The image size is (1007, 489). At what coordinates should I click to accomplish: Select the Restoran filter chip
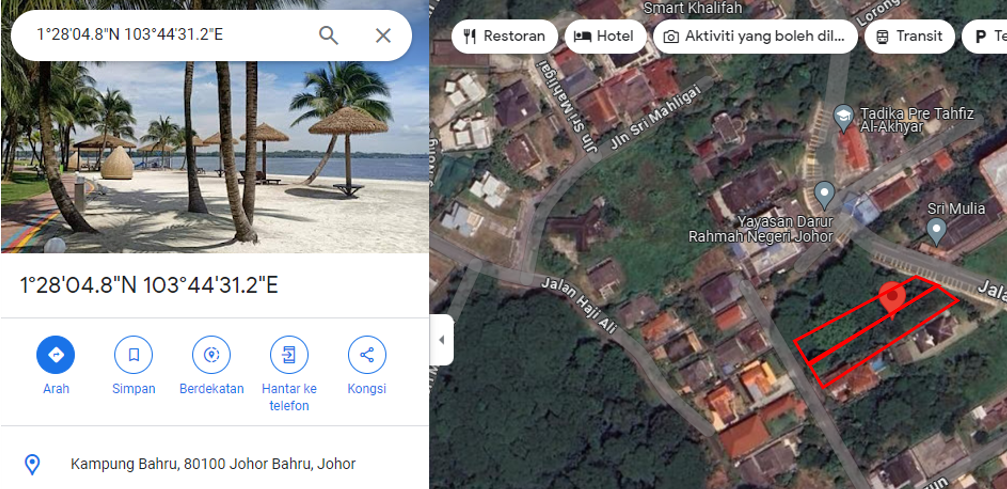tap(505, 37)
